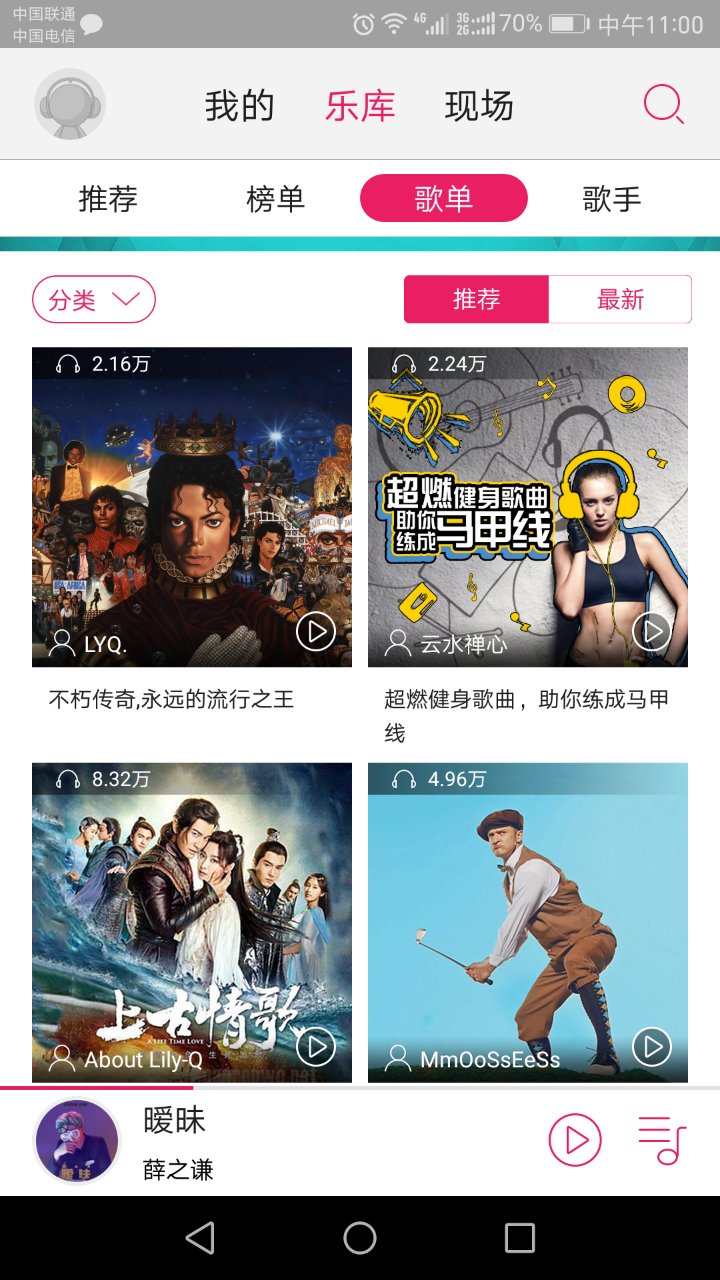Open search with the magnifier icon
This screenshot has height=1280, width=720.
[662, 104]
